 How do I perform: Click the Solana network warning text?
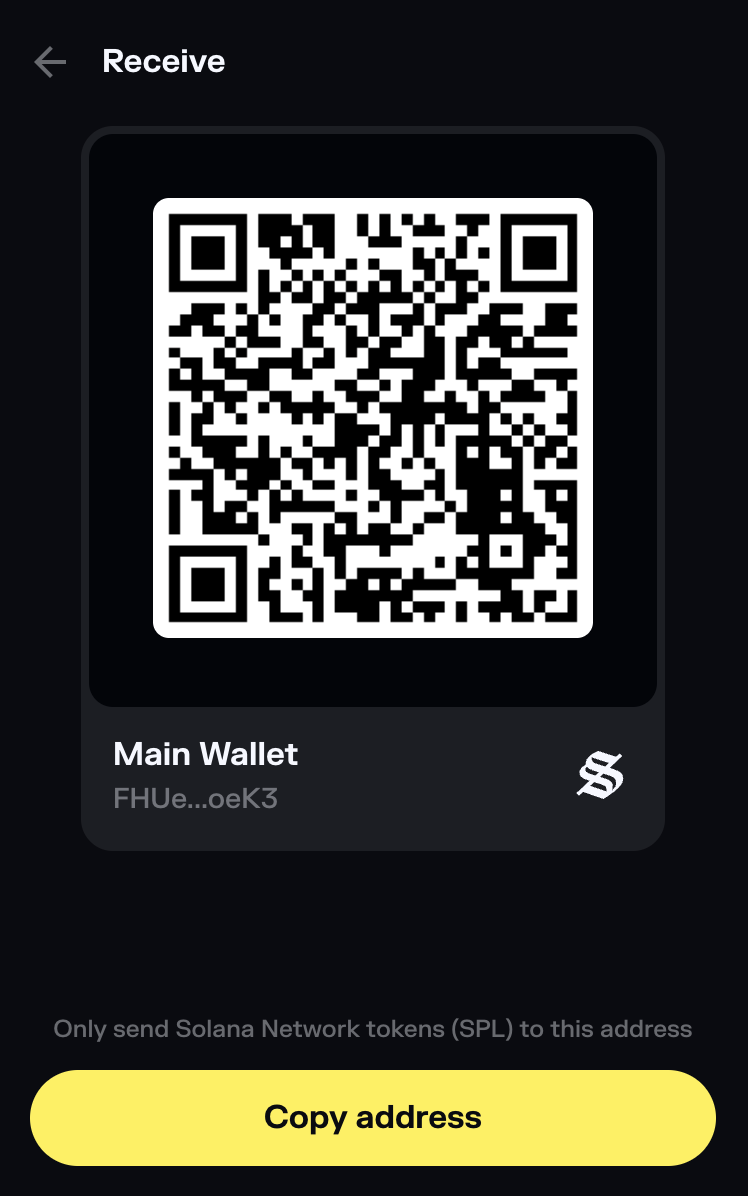click(x=373, y=1028)
